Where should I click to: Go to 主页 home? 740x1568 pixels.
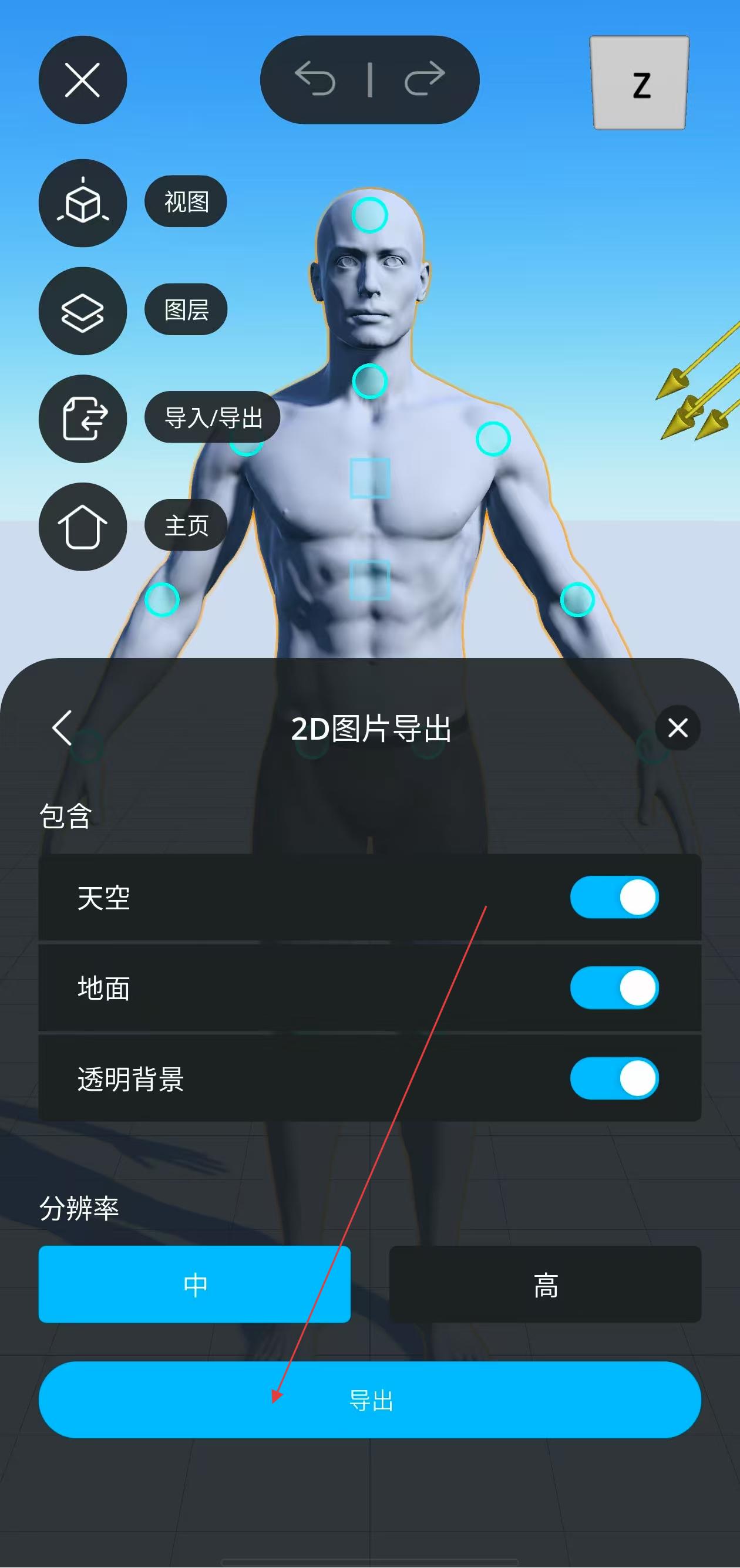(82, 527)
